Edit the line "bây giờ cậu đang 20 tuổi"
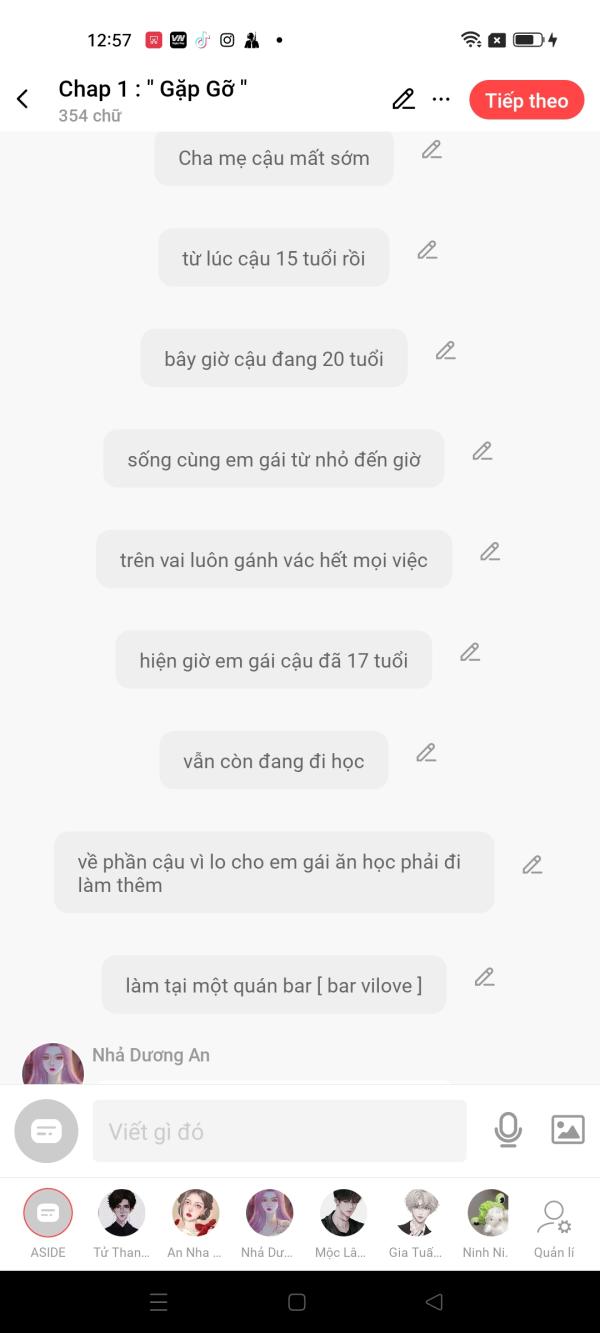This screenshot has width=600, height=1333. coord(445,351)
